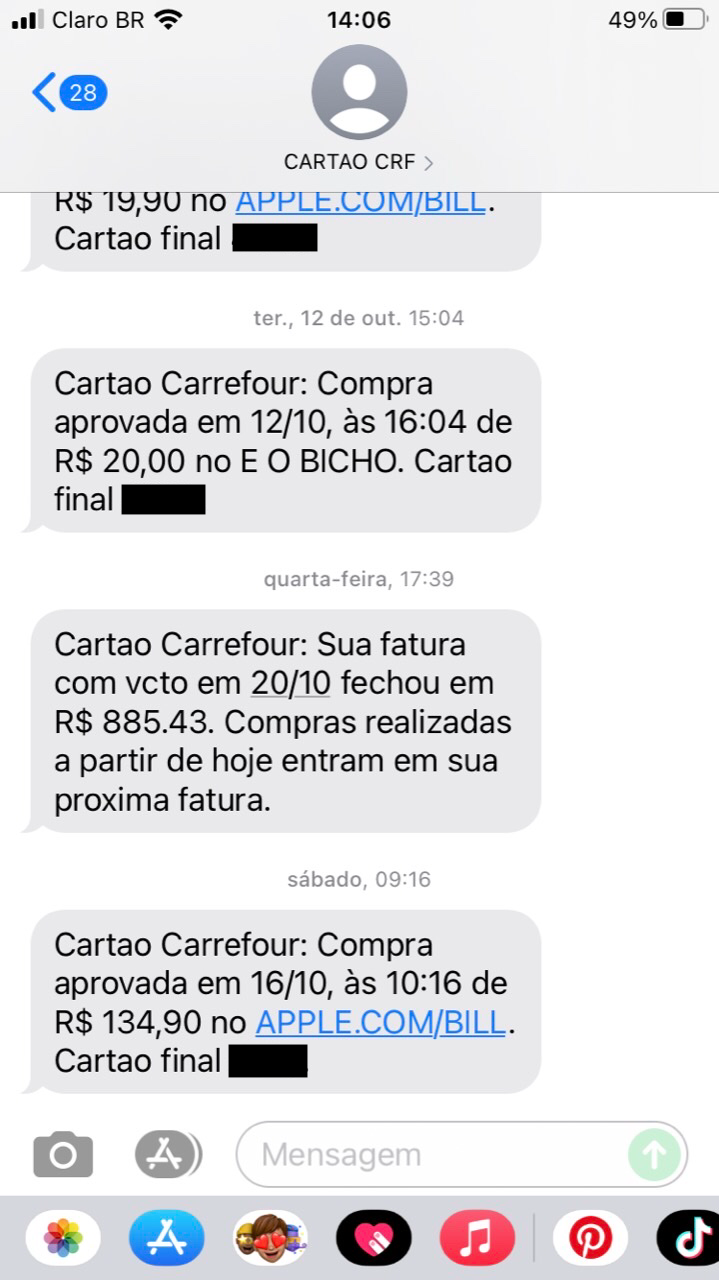Toggle the iMessage apps drawer

click(167, 1156)
